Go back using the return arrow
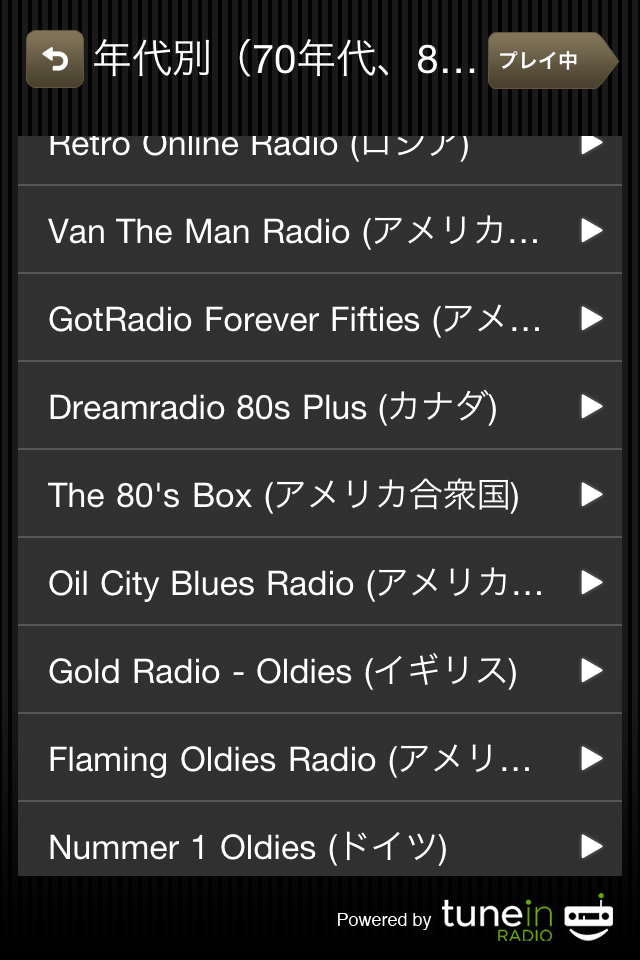 (55, 59)
